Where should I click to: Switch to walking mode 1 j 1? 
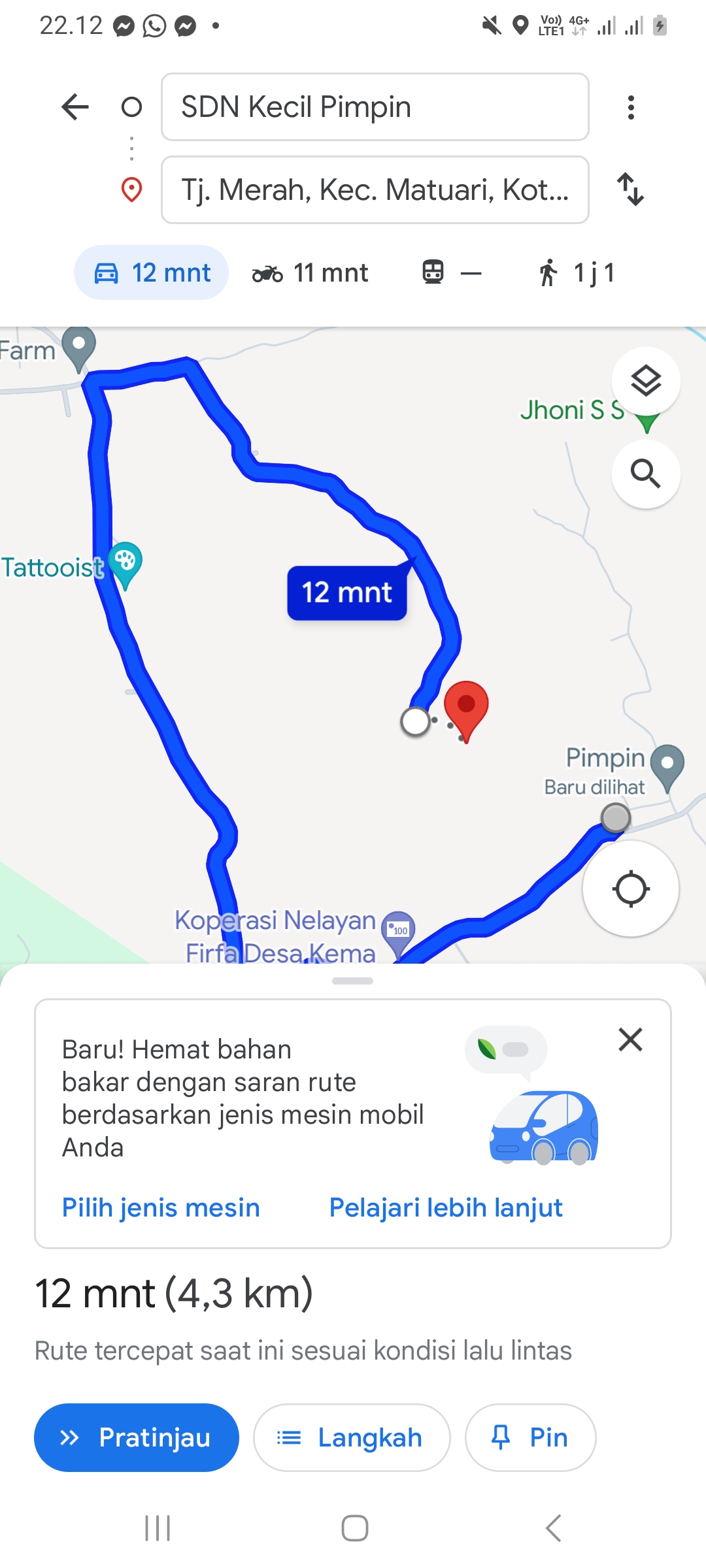coord(575,272)
